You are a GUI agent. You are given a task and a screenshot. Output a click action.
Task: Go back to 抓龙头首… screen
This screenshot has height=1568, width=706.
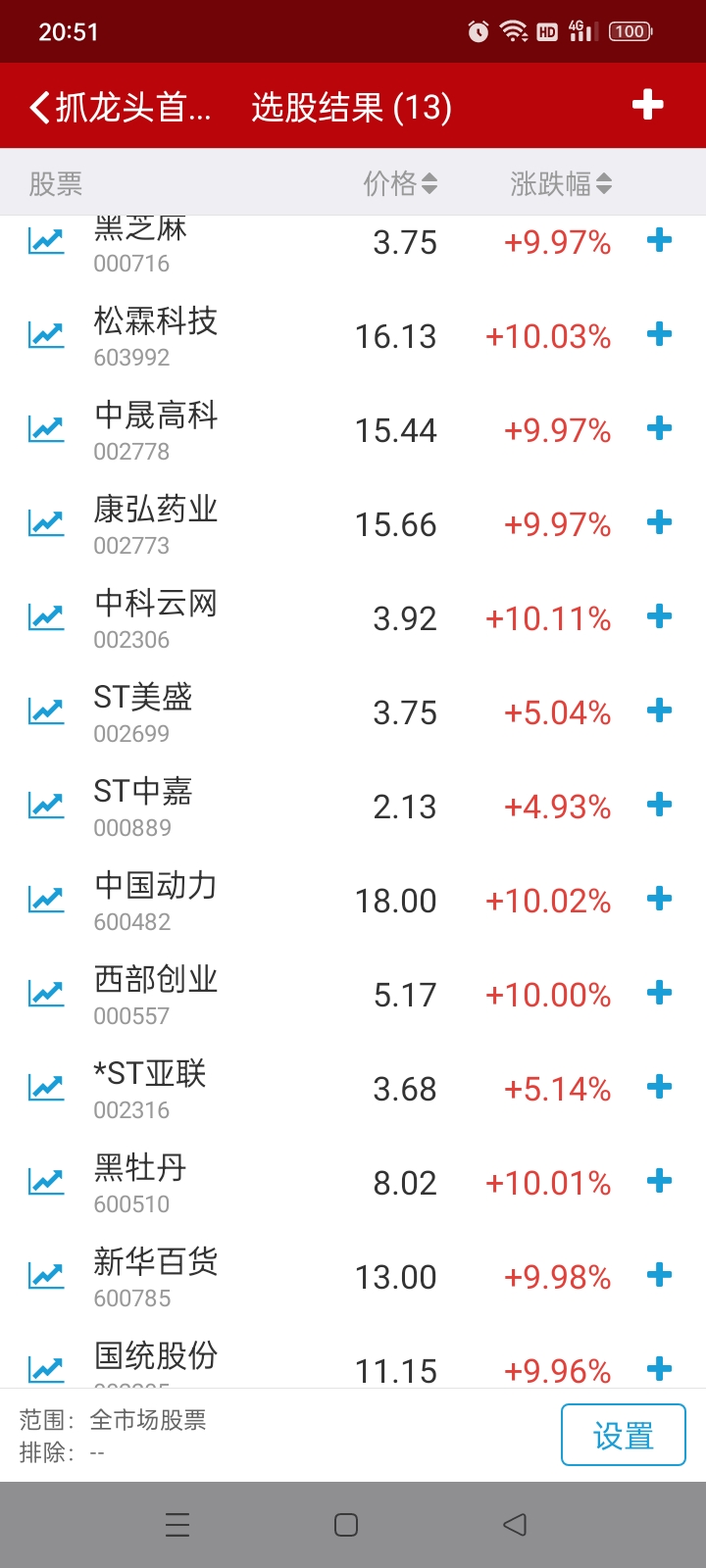click(x=118, y=107)
